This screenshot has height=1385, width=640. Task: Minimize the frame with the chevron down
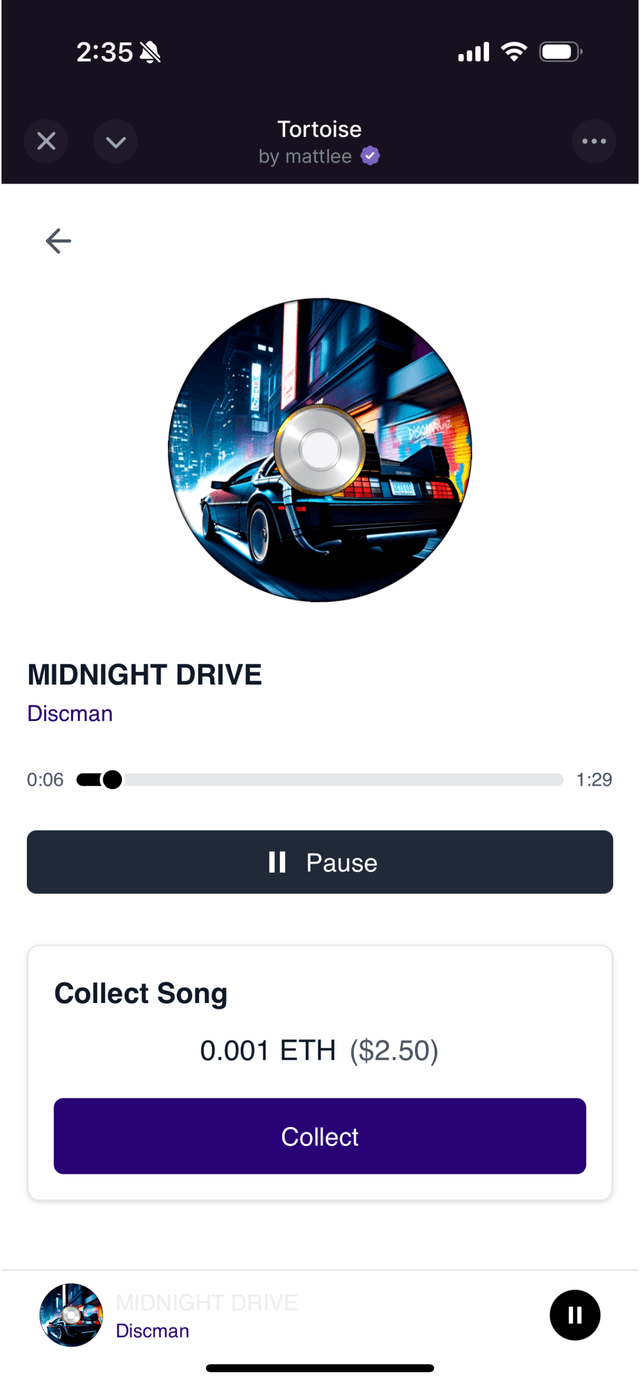pyautogui.click(x=116, y=142)
